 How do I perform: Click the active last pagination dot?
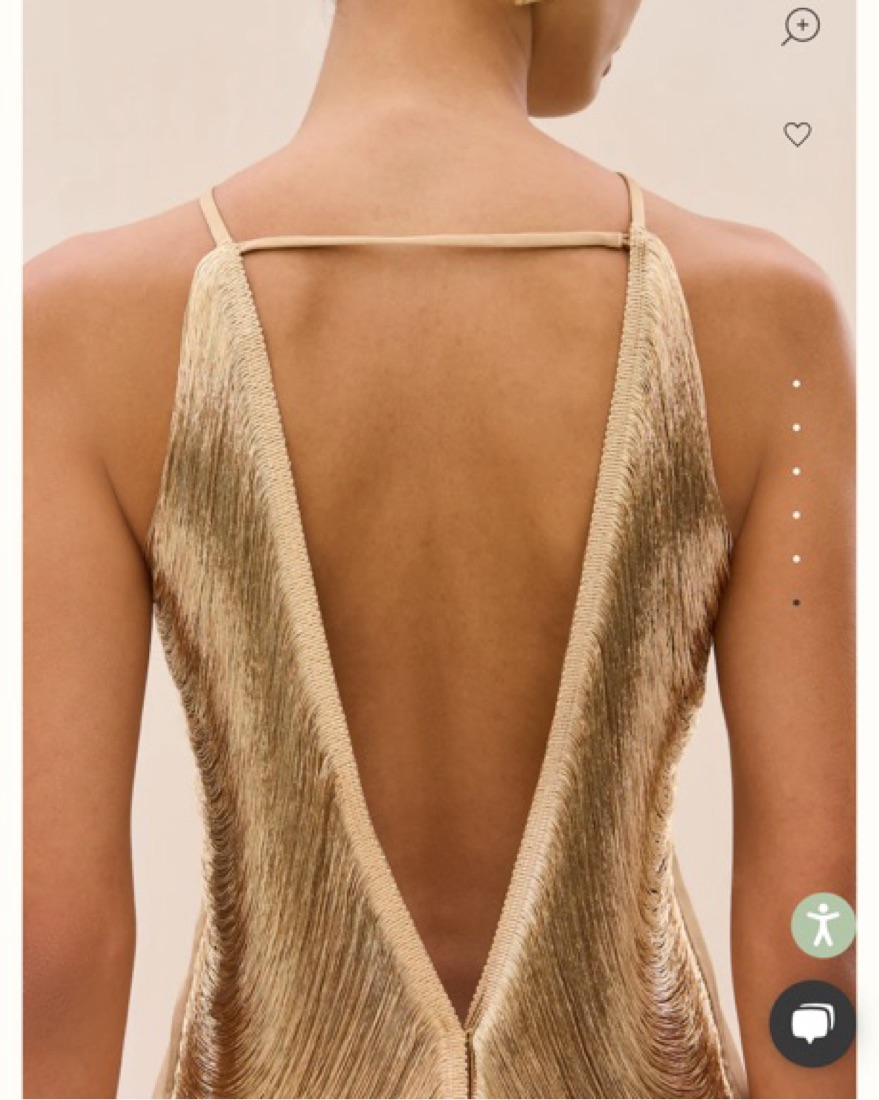pos(796,602)
